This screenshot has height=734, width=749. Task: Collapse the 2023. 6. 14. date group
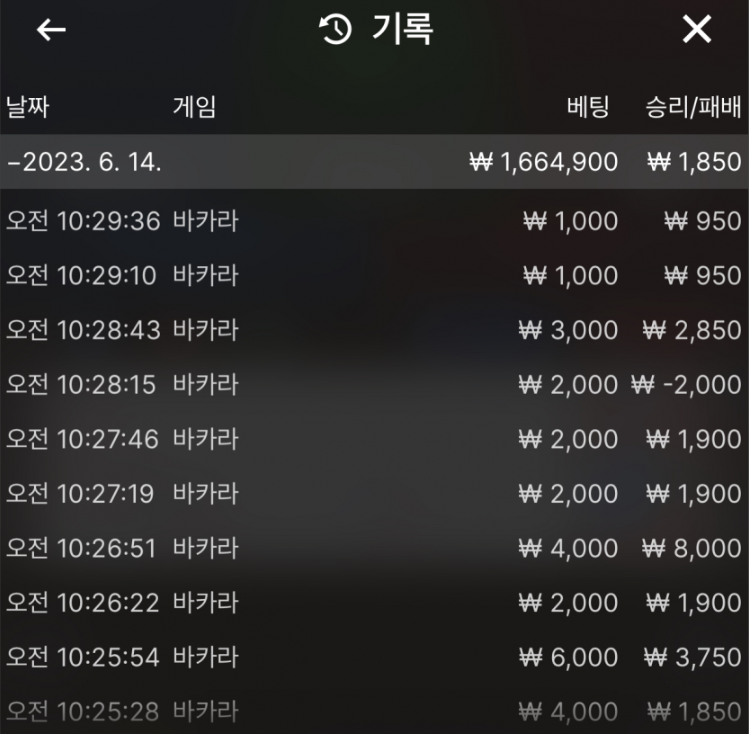(84, 162)
